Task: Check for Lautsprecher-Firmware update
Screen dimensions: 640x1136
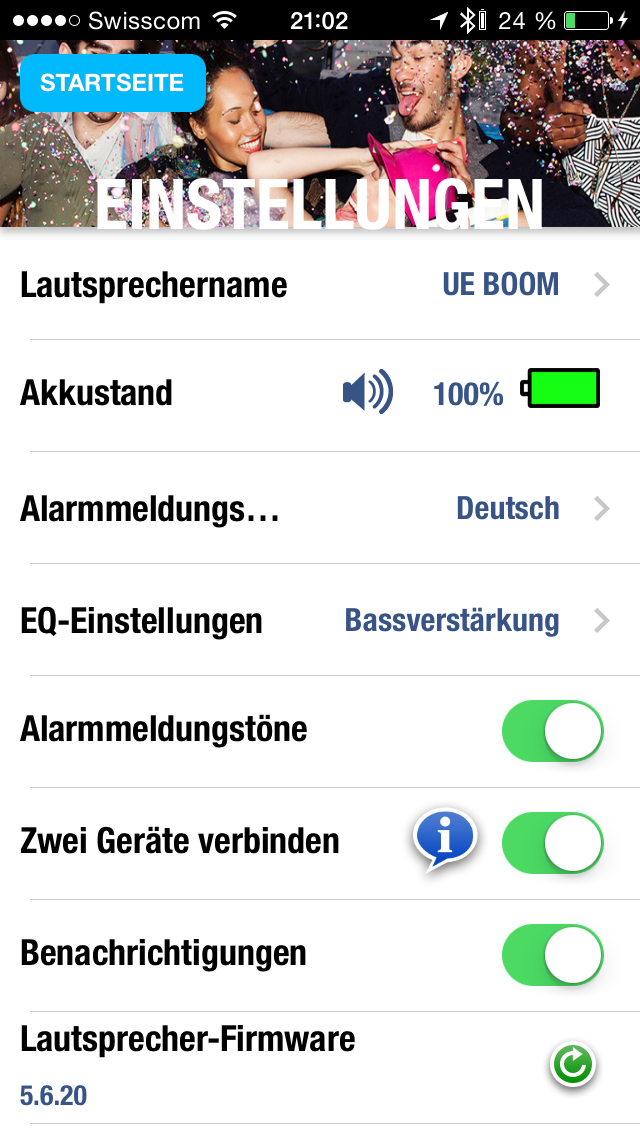Action: pos(573,1065)
